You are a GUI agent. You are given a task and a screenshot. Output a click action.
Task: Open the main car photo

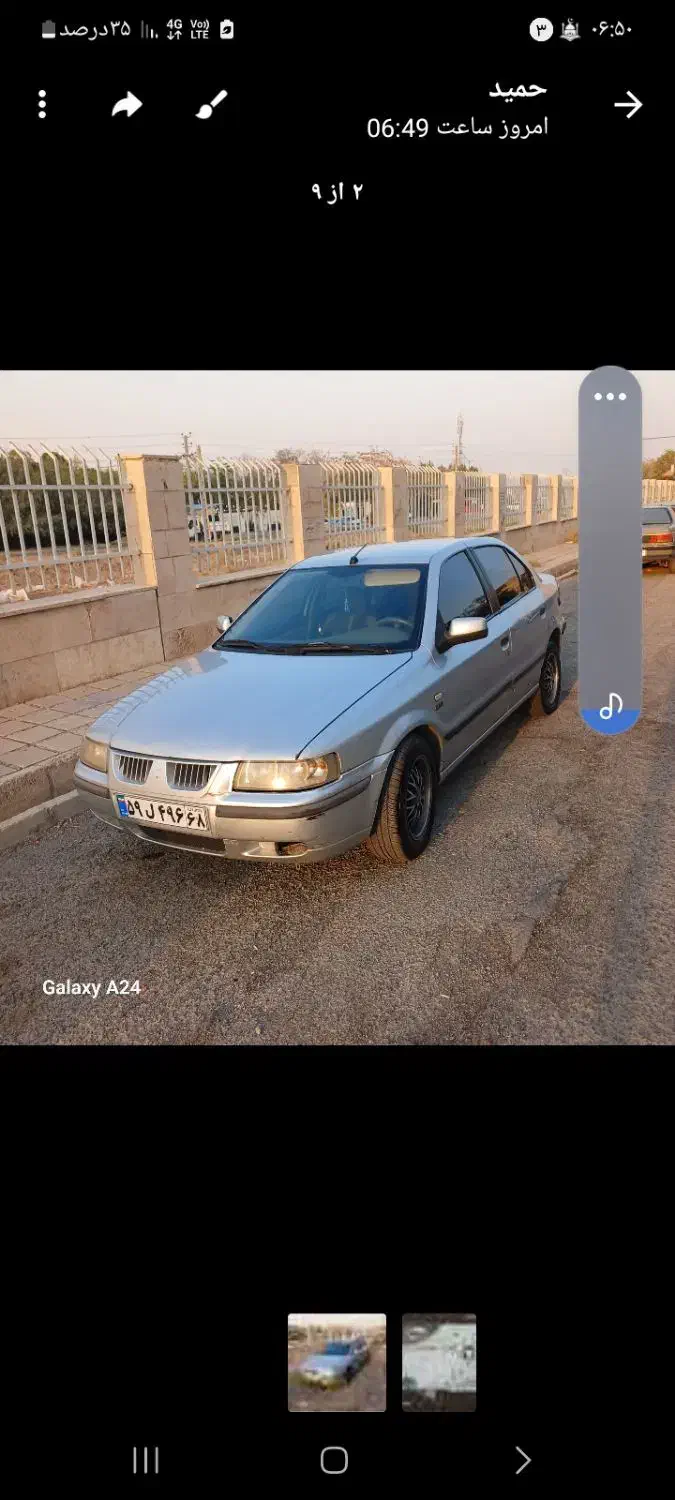pos(337,708)
